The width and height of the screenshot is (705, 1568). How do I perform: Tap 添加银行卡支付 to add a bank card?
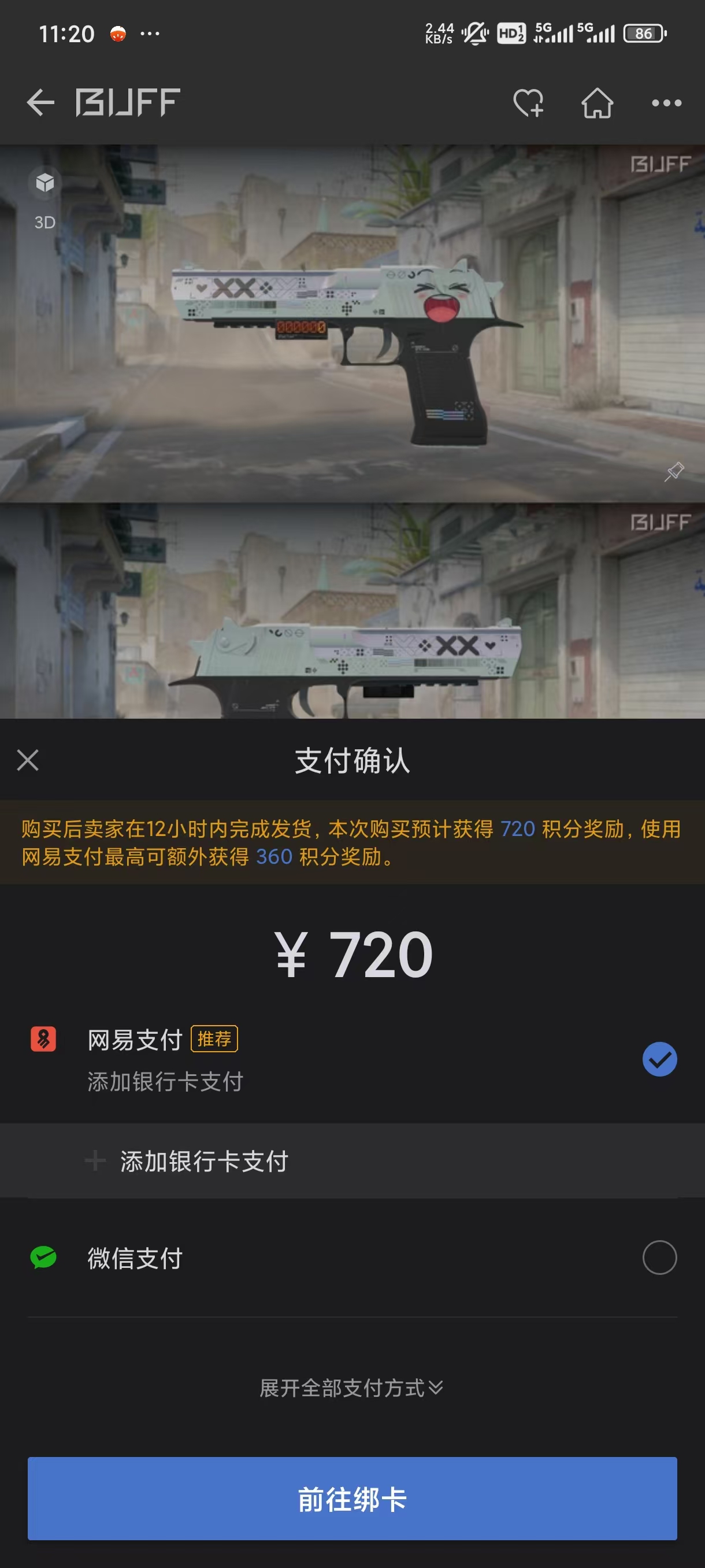click(203, 1161)
